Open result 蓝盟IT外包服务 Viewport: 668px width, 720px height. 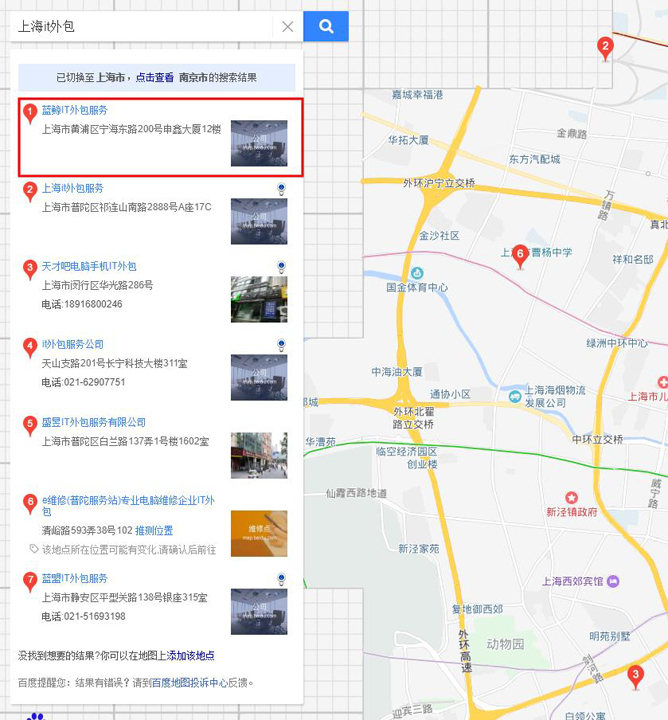(x=74, y=579)
